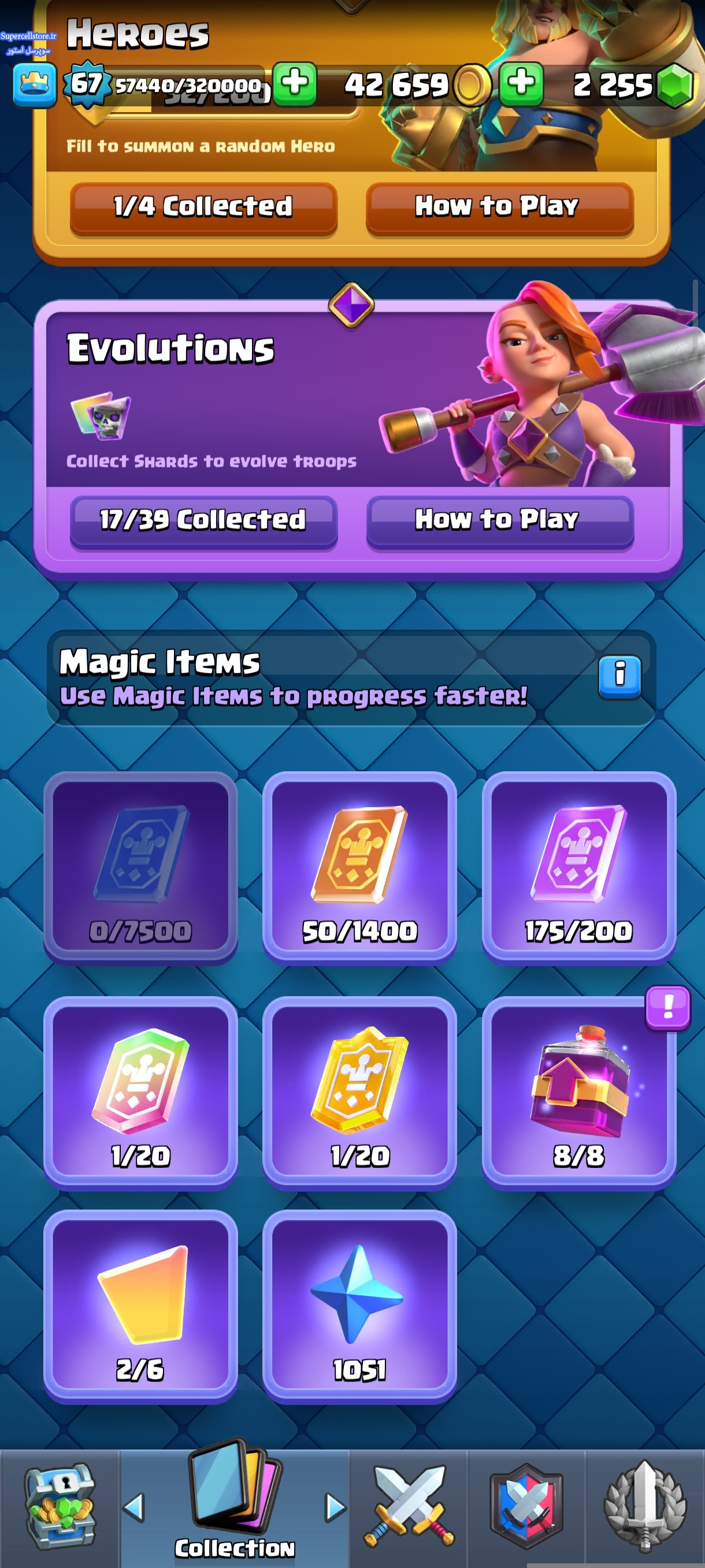Switch to the Battle crossed swords tab
Image resolution: width=705 pixels, height=1568 pixels.
tap(408, 1507)
